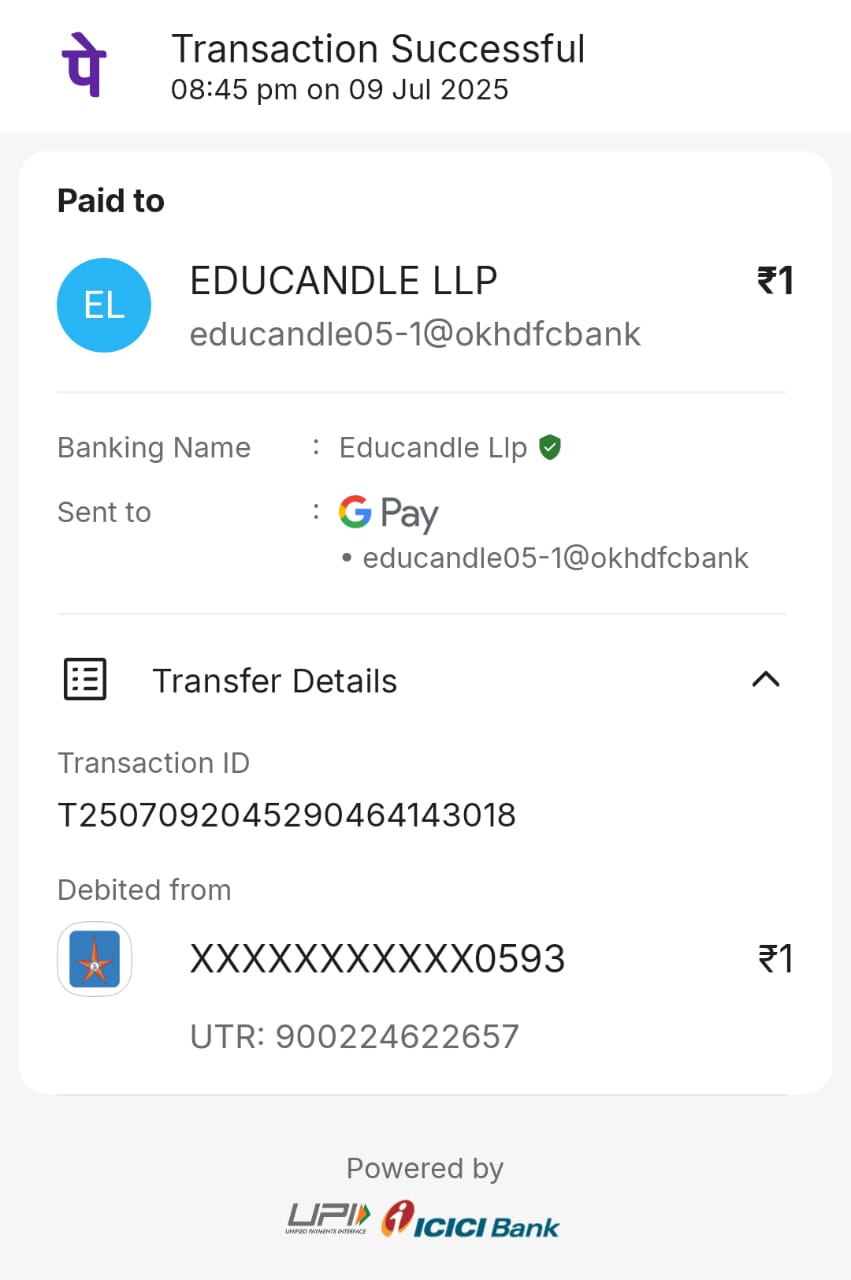Collapse the Transfer Details section

(x=765, y=680)
